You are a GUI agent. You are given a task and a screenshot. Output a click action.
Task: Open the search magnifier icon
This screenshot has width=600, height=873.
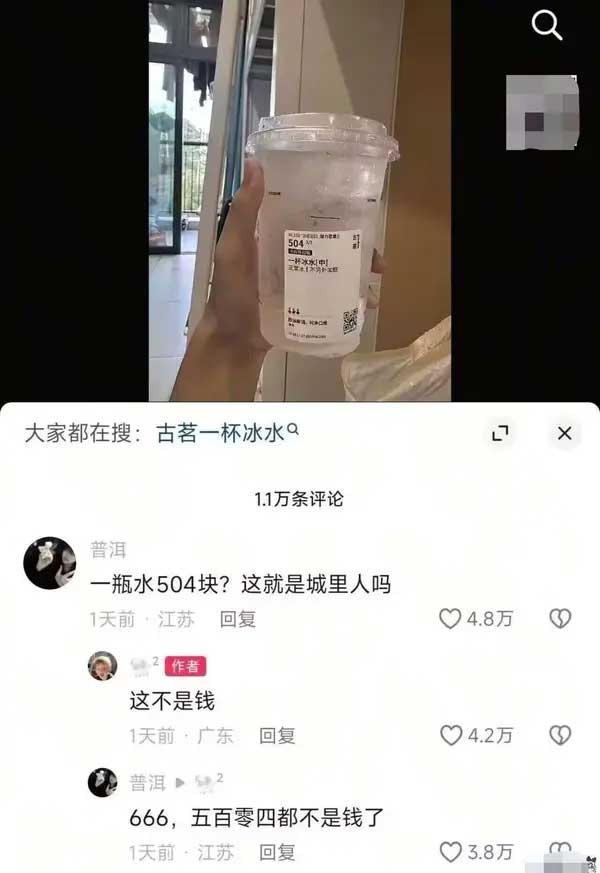pyautogui.click(x=547, y=26)
